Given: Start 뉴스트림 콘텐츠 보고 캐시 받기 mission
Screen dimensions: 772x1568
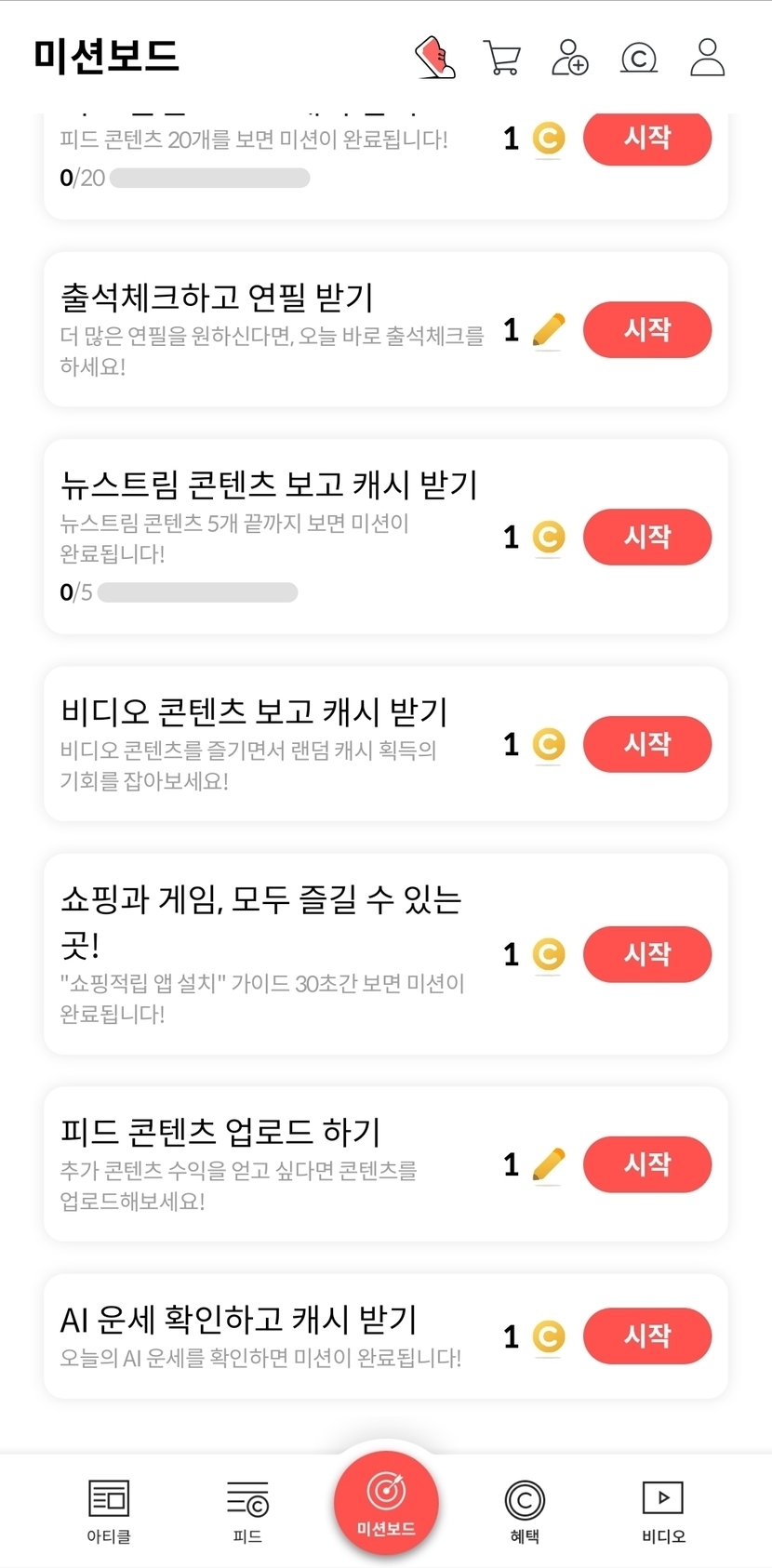Looking at the screenshot, I should (646, 537).
